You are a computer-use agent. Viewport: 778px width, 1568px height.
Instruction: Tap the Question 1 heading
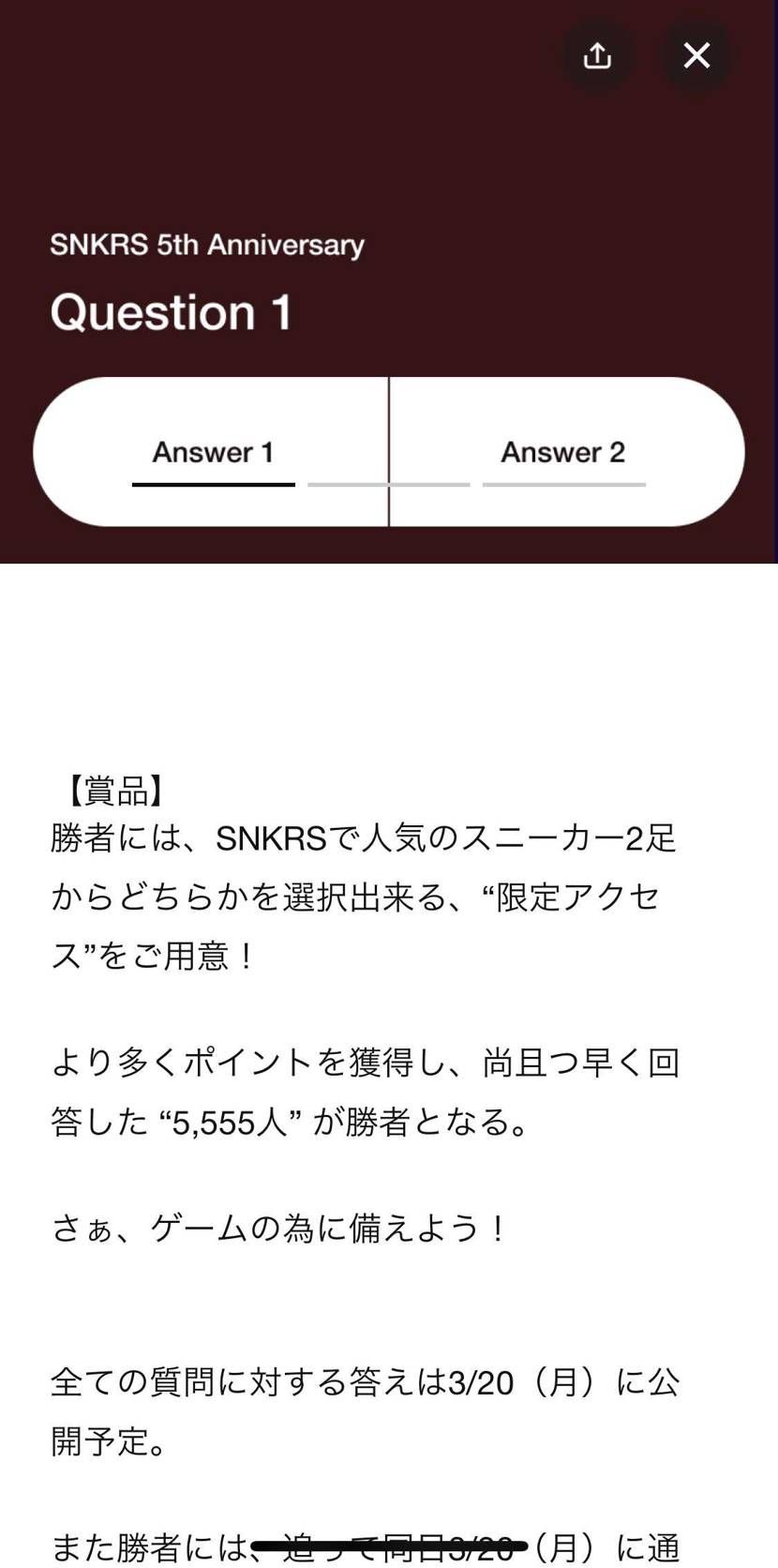[172, 312]
